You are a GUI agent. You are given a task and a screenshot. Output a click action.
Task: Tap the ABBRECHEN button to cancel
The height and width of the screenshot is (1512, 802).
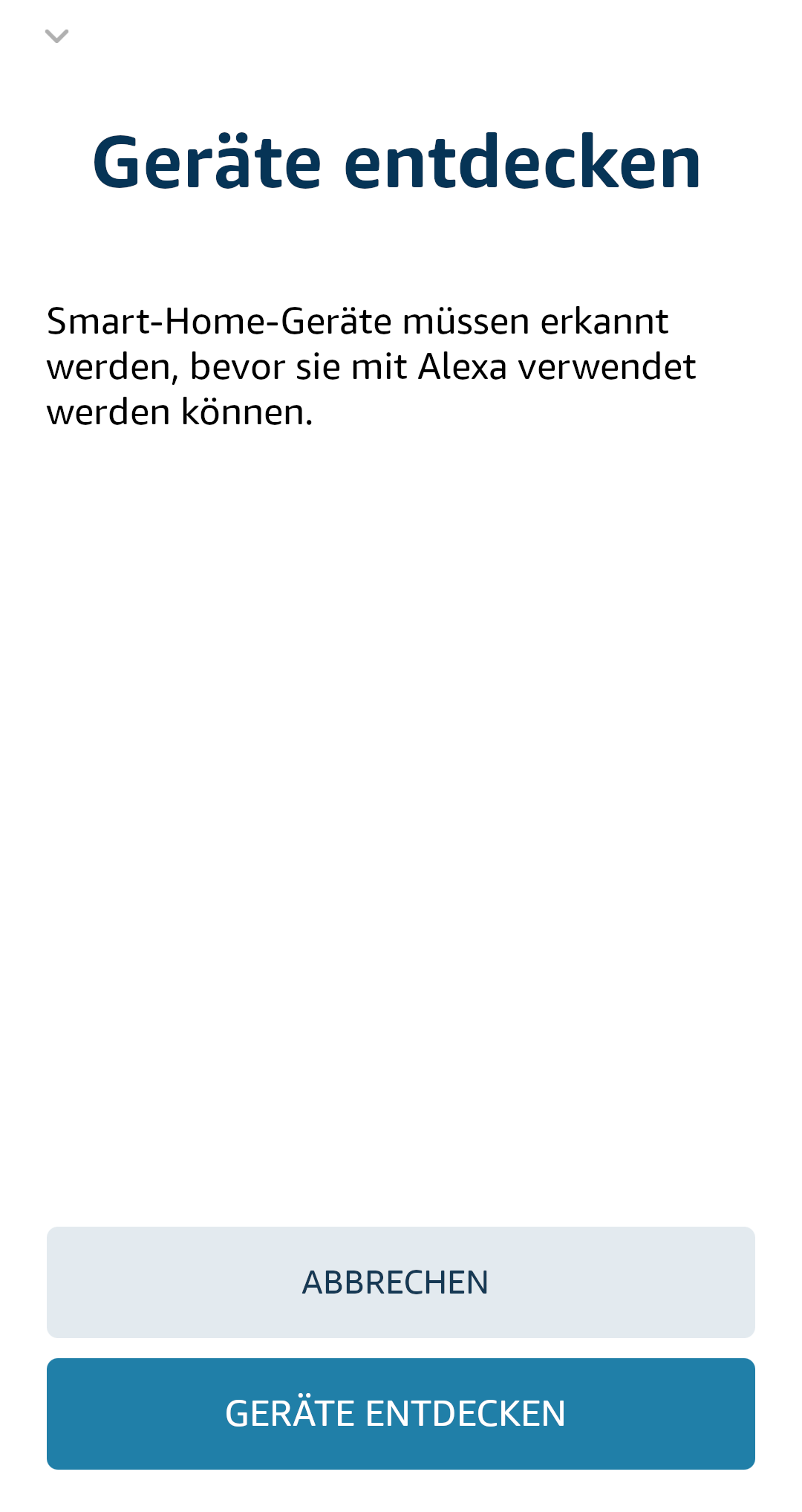click(x=401, y=1282)
